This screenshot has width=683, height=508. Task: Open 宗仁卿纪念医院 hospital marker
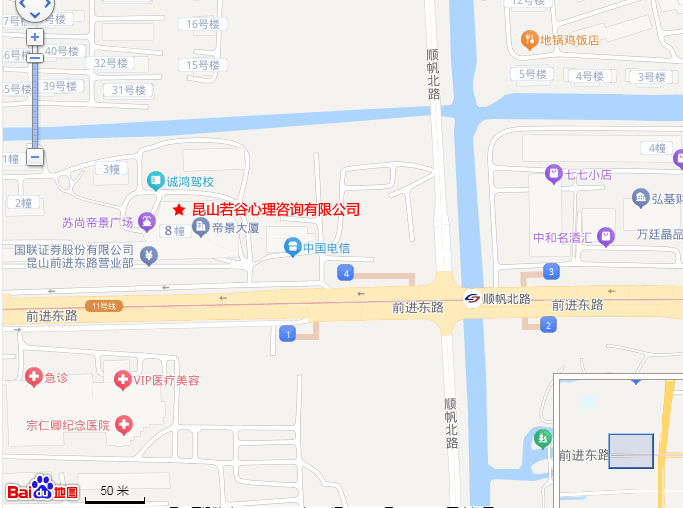coord(124,425)
